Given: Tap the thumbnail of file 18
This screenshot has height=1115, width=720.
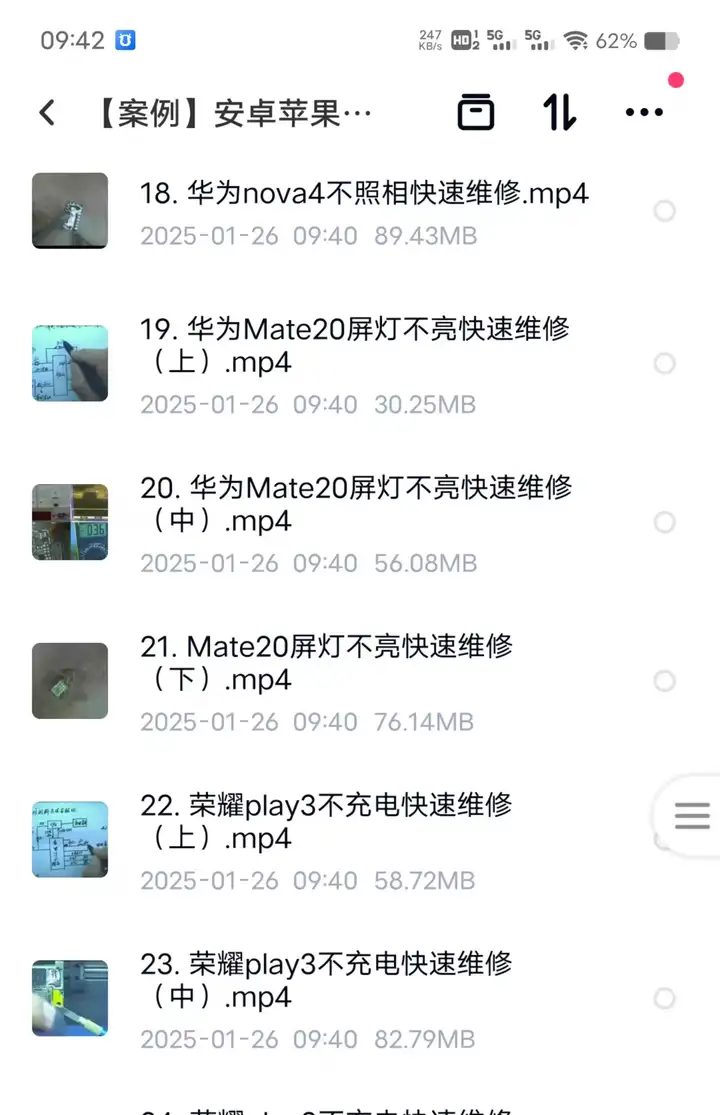Looking at the screenshot, I should coord(70,211).
